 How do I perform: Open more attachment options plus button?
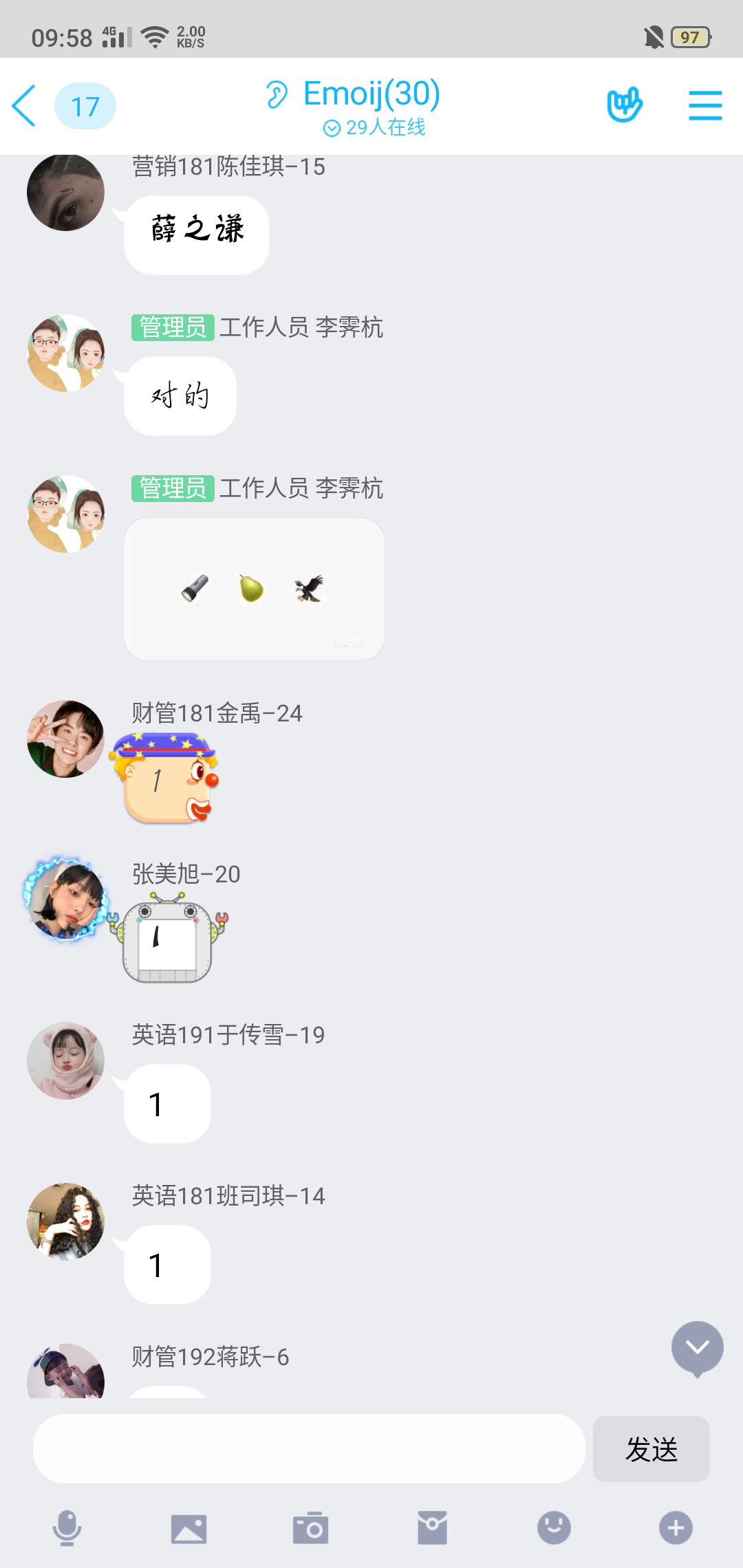[x=676, y=1528]
